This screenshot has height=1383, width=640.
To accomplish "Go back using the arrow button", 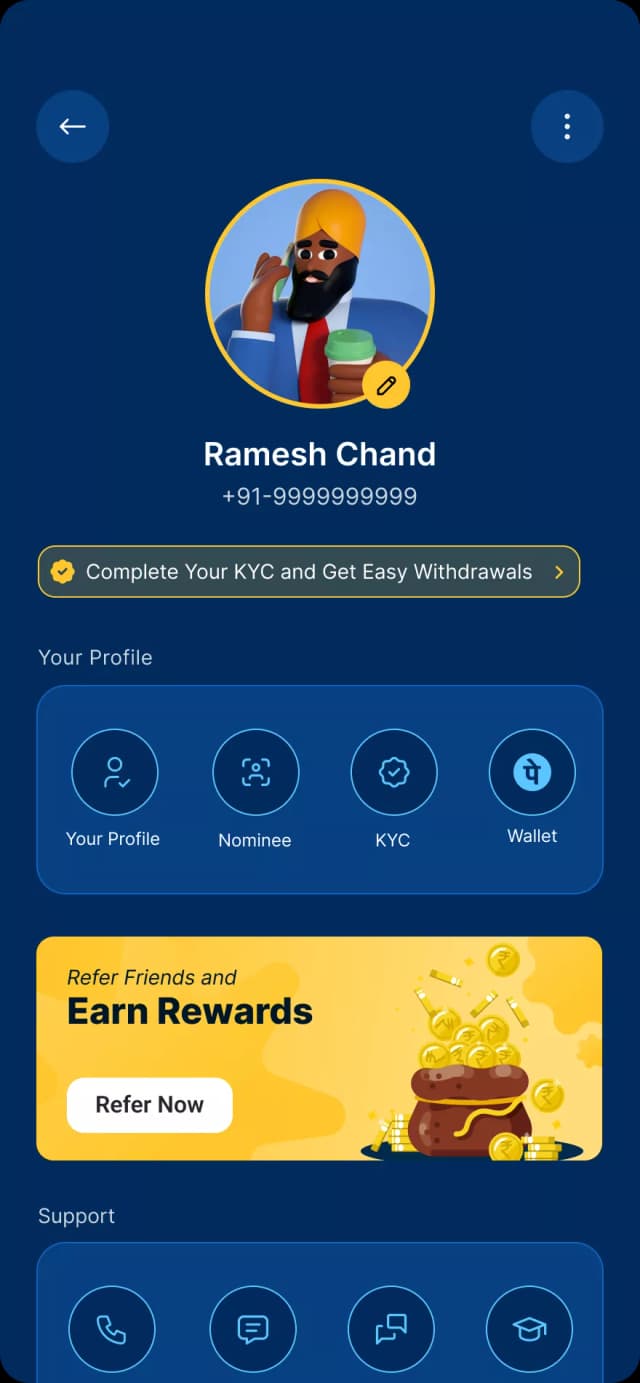I will pos(72,127).
